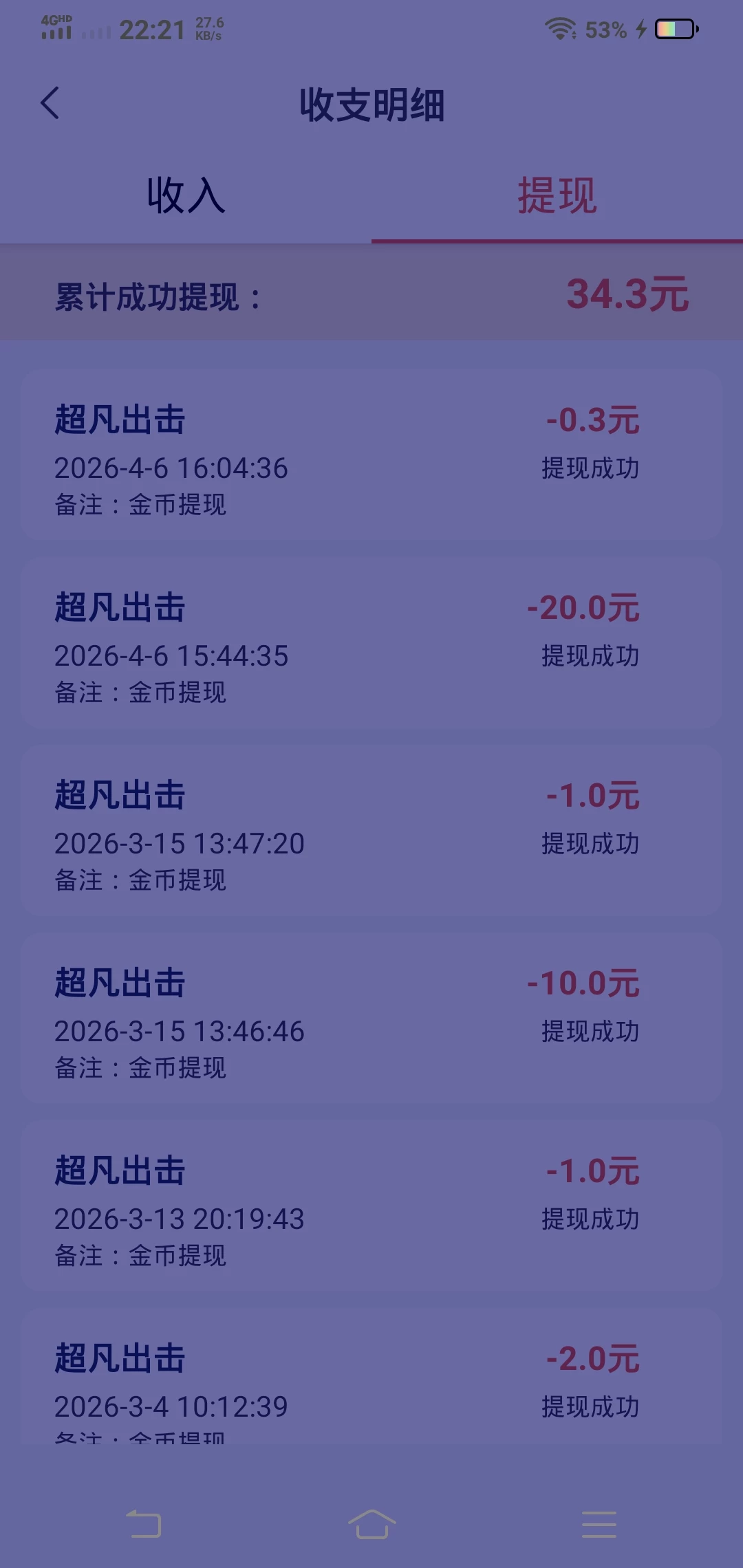743x1568 pixels.
Task: Tap the 34.3元 cumulative withdrawal amount
Action: tap(626, 294)
